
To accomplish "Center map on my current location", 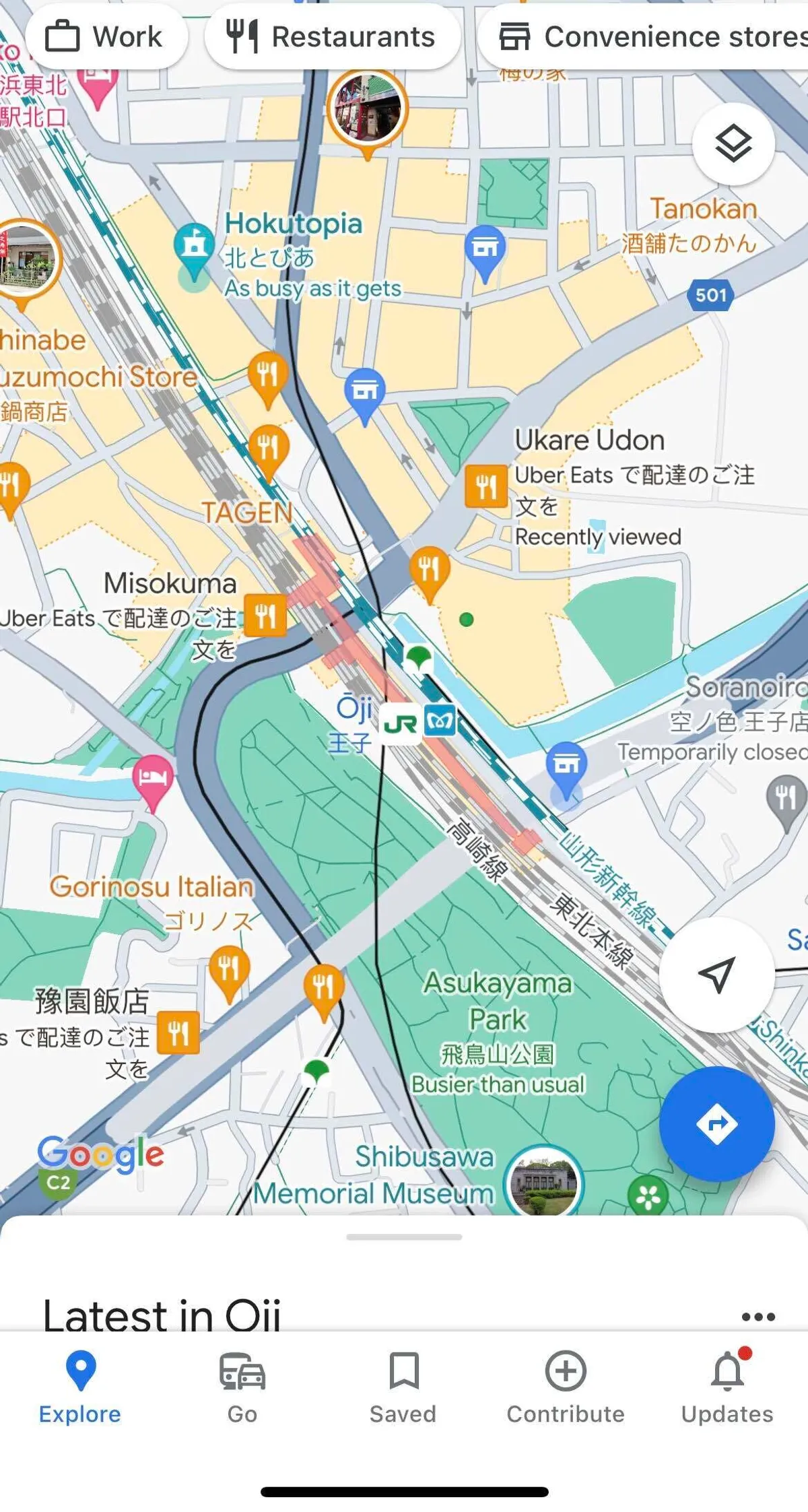I will pos(716,974).
